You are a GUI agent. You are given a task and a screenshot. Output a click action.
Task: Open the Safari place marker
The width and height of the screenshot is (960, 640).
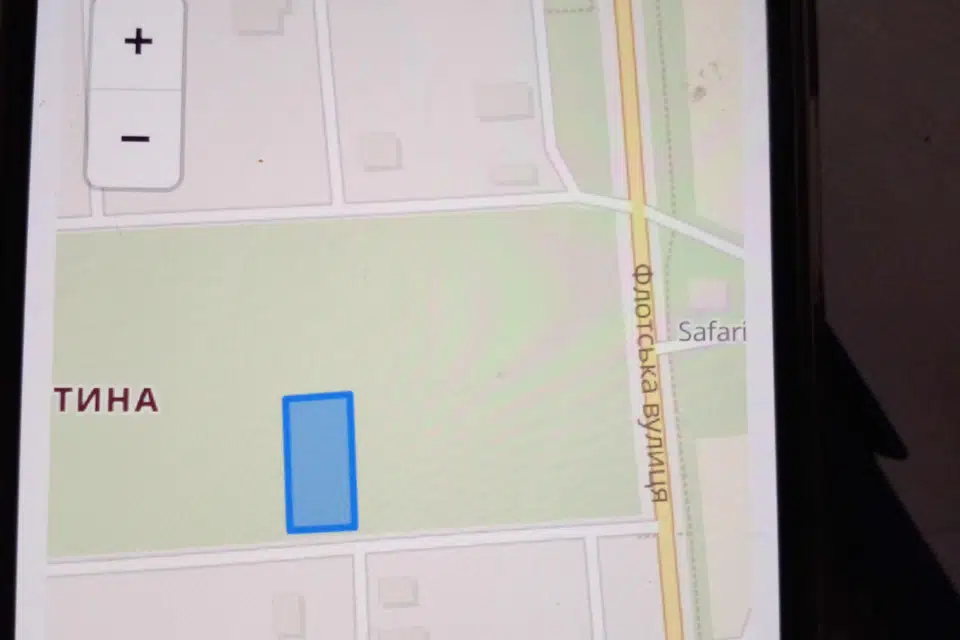pyautogui.click(x=712, y=331)
